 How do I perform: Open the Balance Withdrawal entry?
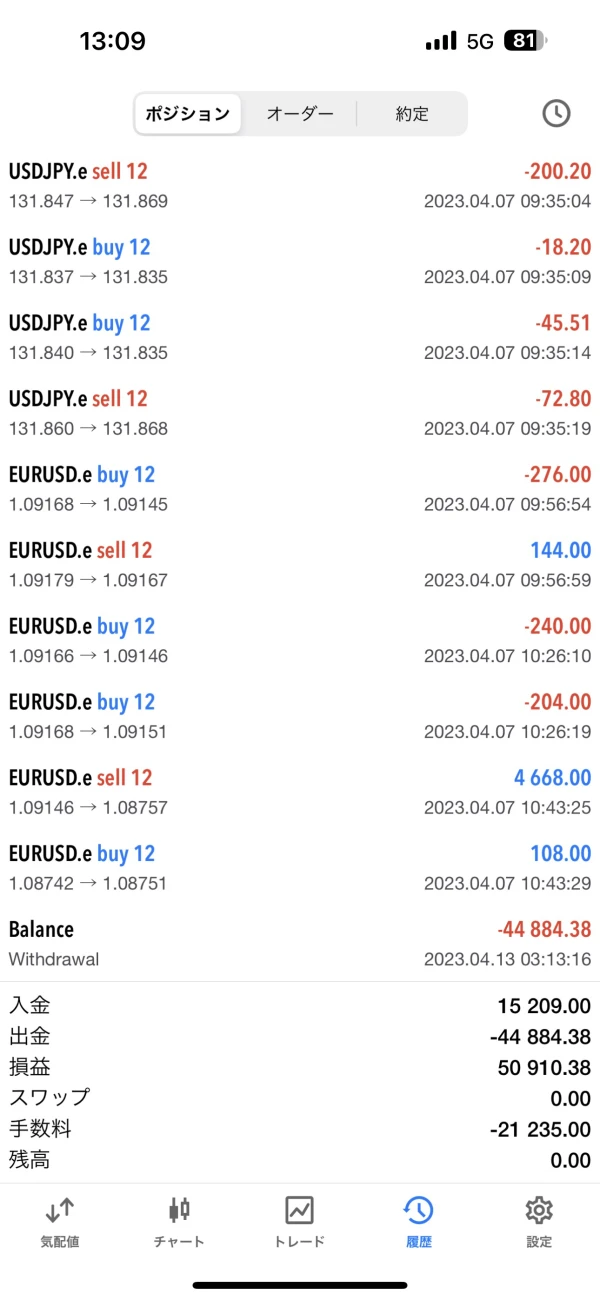tap(300, 943)
